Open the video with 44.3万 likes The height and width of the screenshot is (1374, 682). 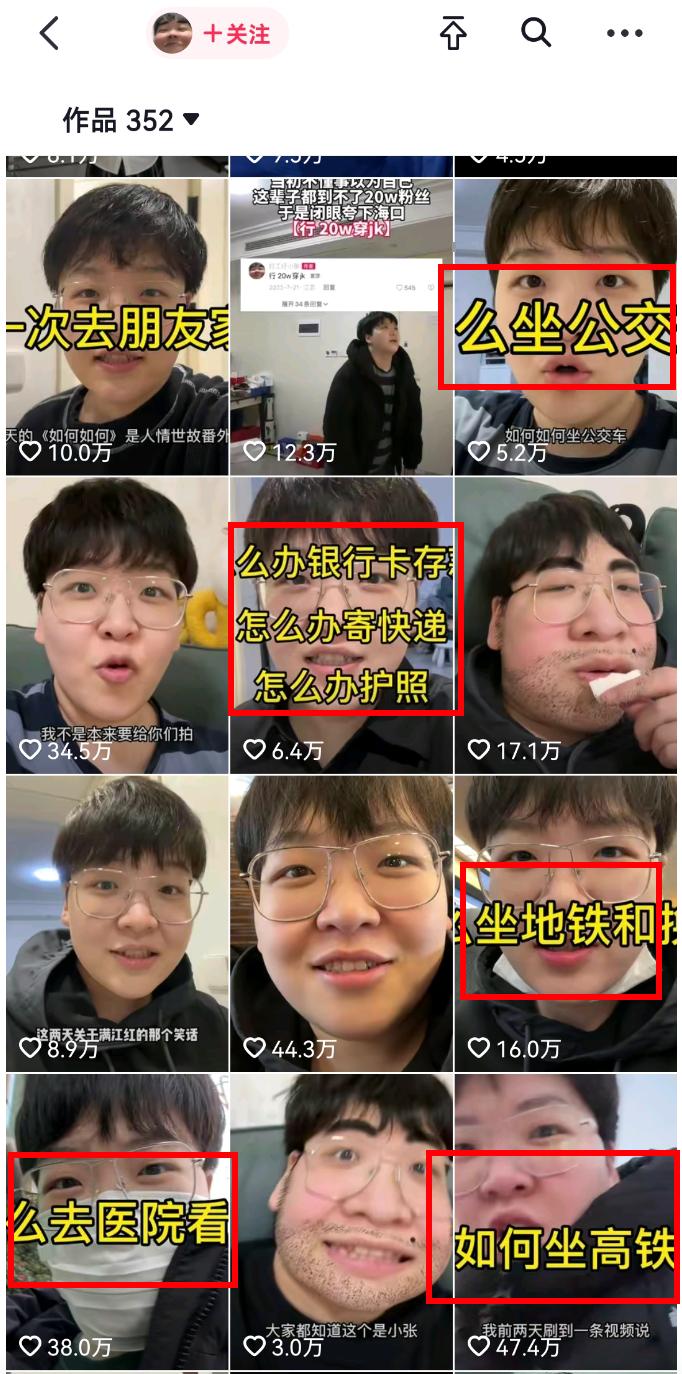341,923
